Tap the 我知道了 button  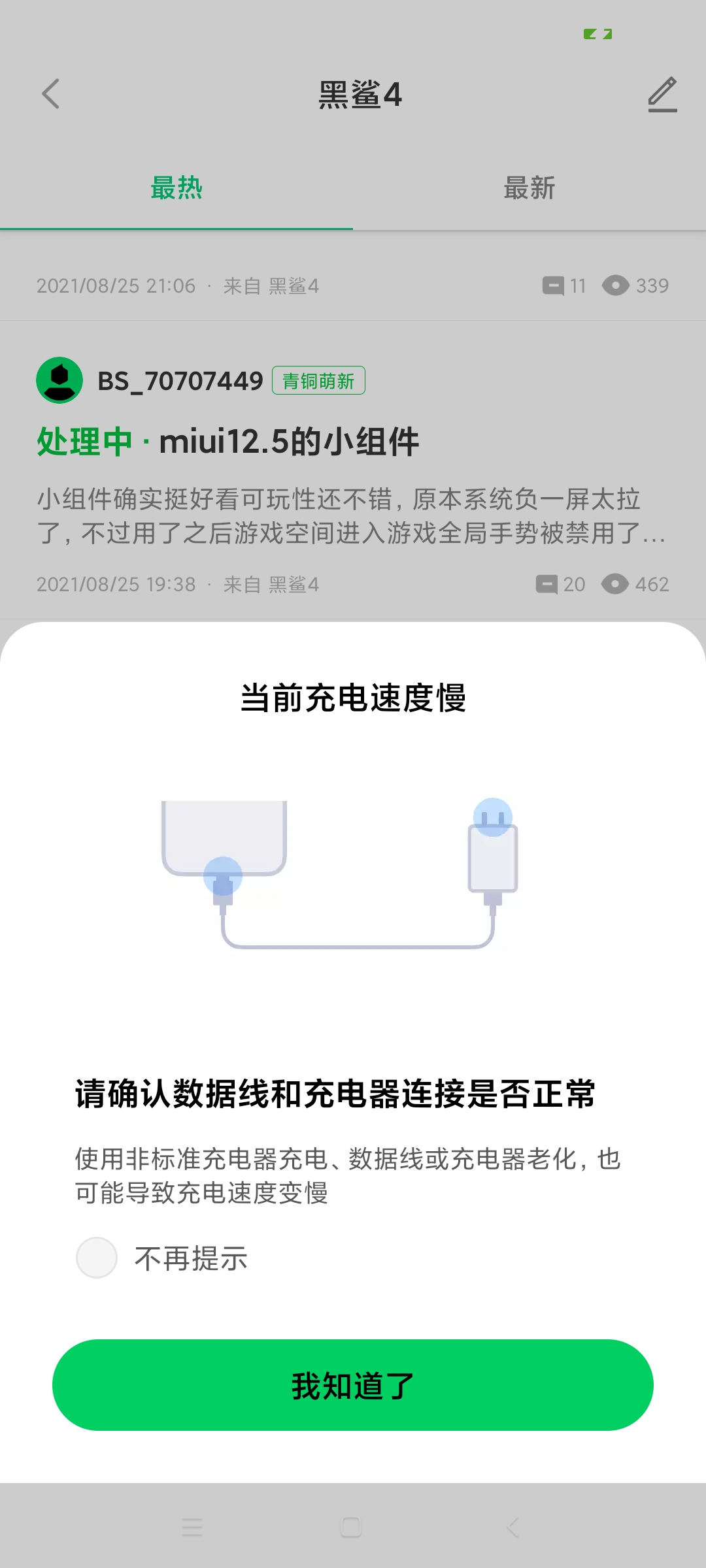pyautogui.click(x=353, y=1385)
